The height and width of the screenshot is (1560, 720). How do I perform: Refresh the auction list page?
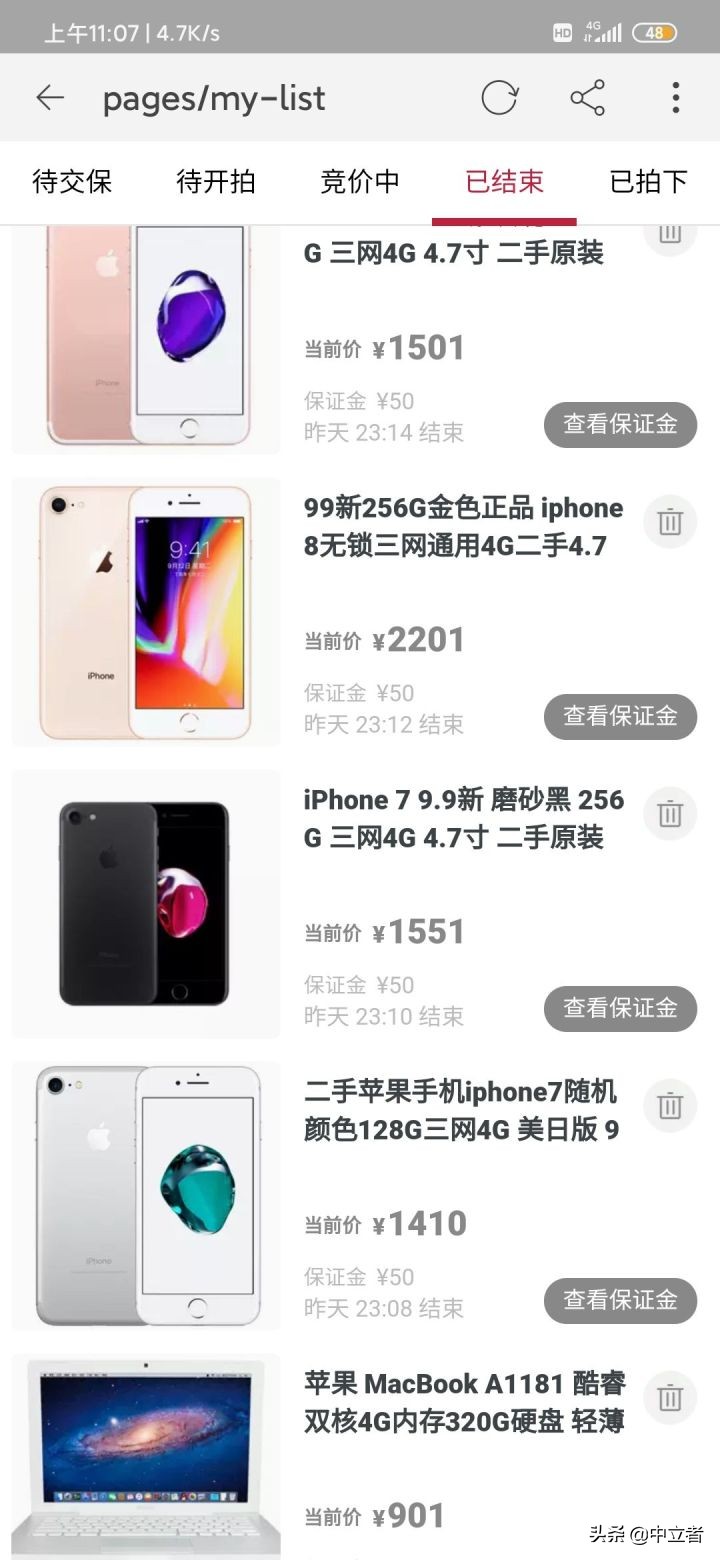coord(500,97)
